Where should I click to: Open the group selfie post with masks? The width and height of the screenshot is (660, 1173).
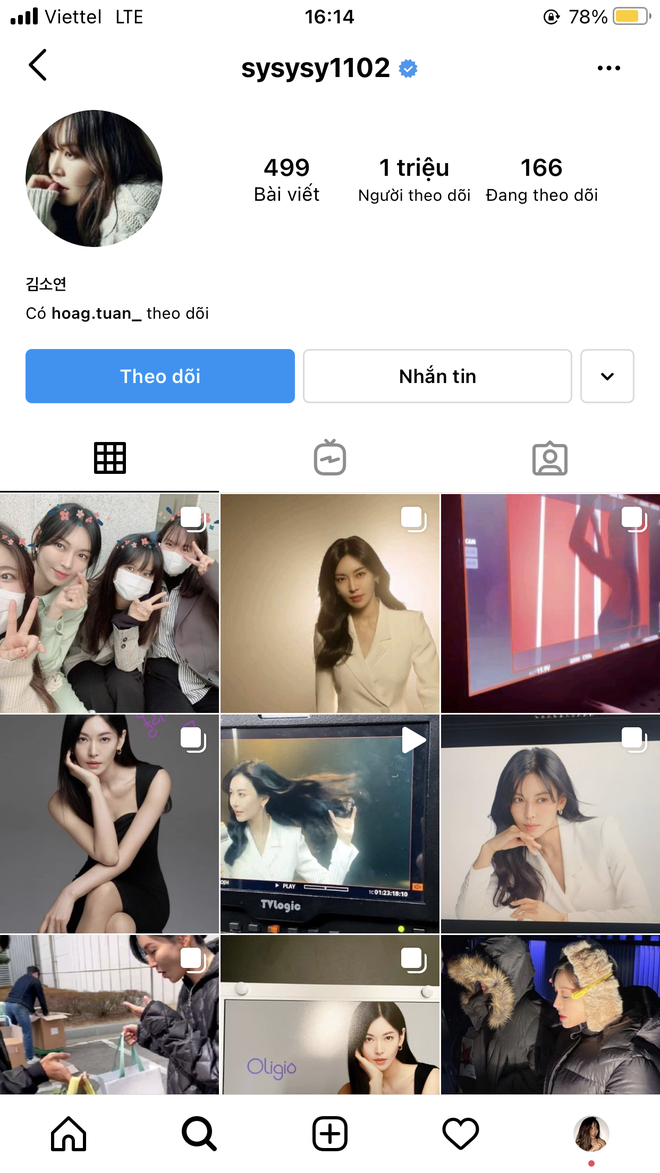click(x=109, y=603)
